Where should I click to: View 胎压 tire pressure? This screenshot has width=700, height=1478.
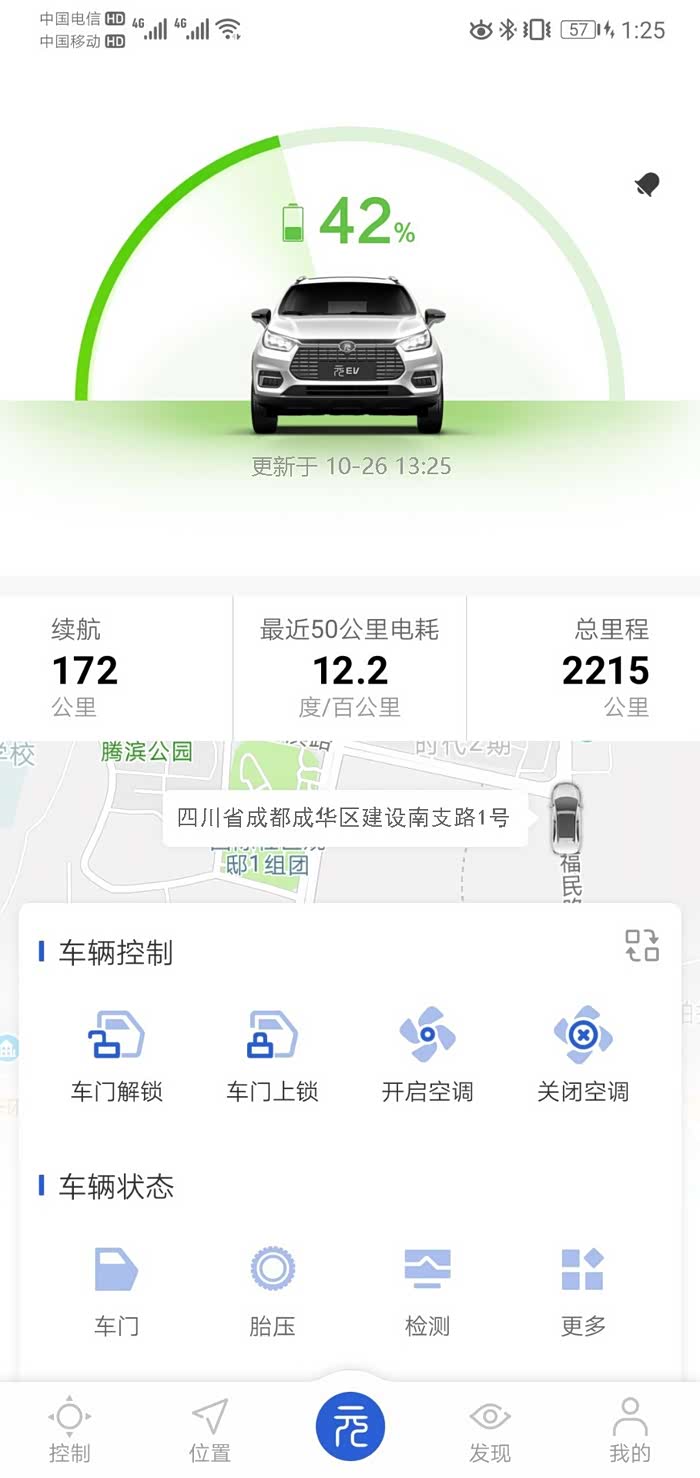[x=272, y=1292]
